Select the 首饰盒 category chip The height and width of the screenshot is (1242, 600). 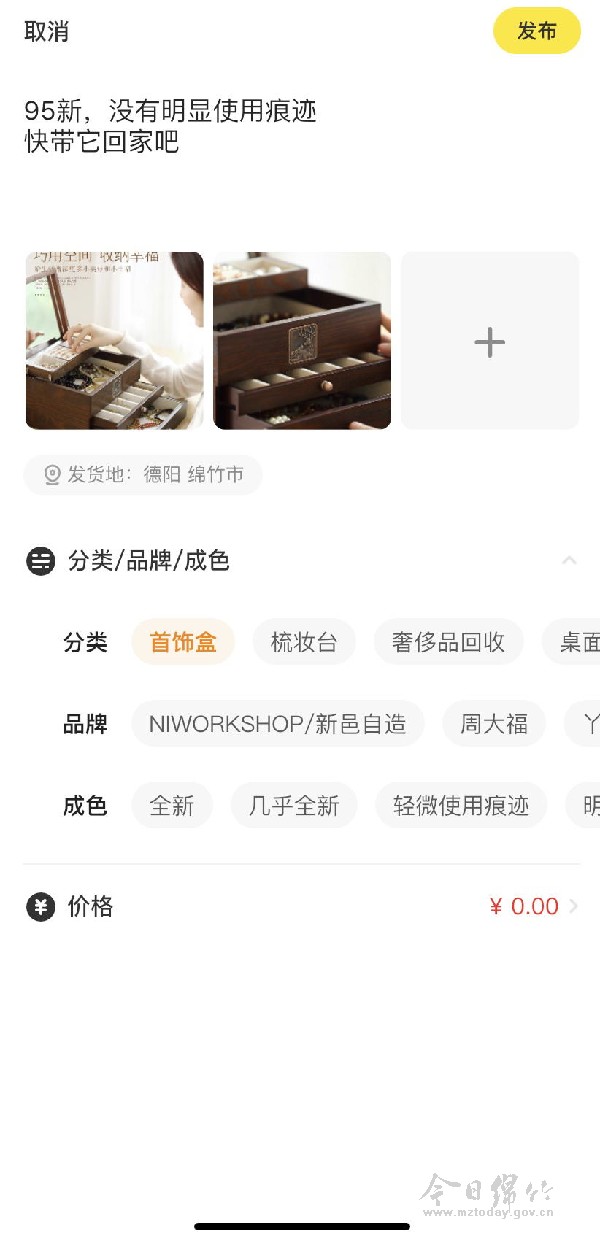183,642
